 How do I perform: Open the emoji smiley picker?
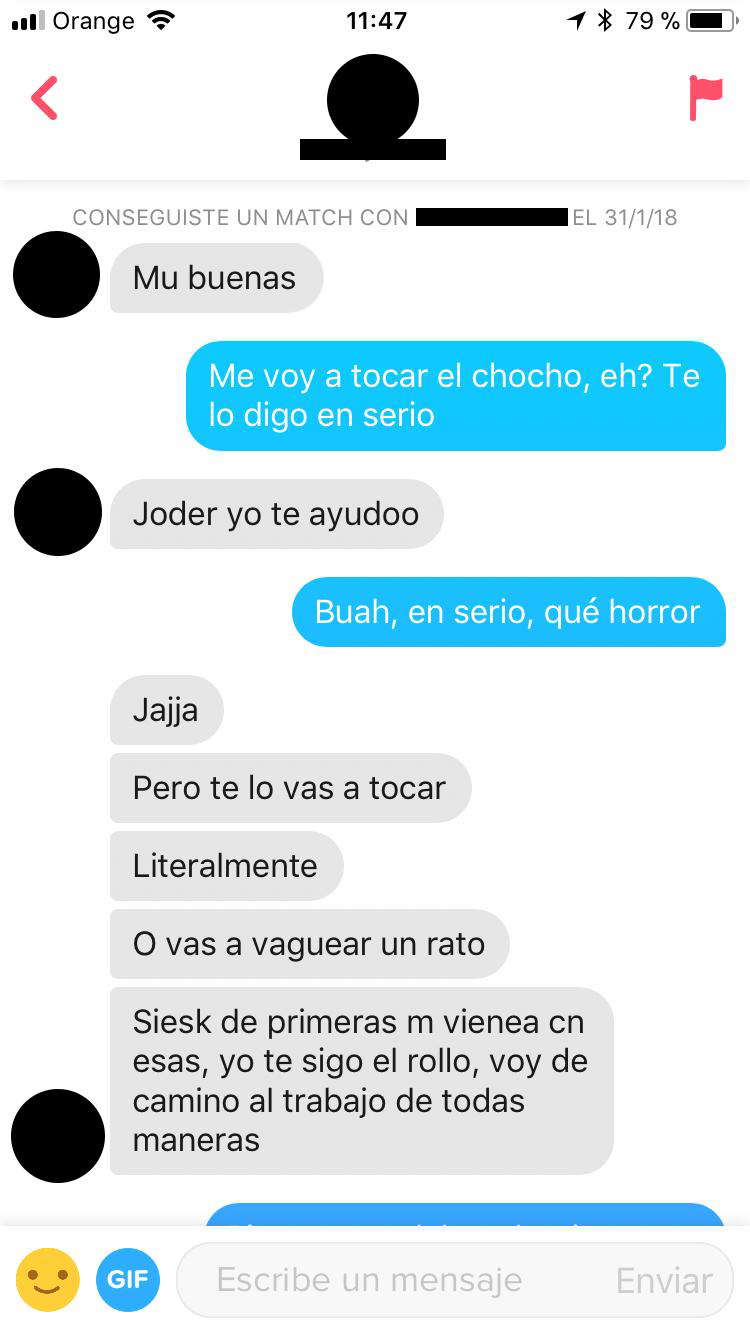(48, 1280)
